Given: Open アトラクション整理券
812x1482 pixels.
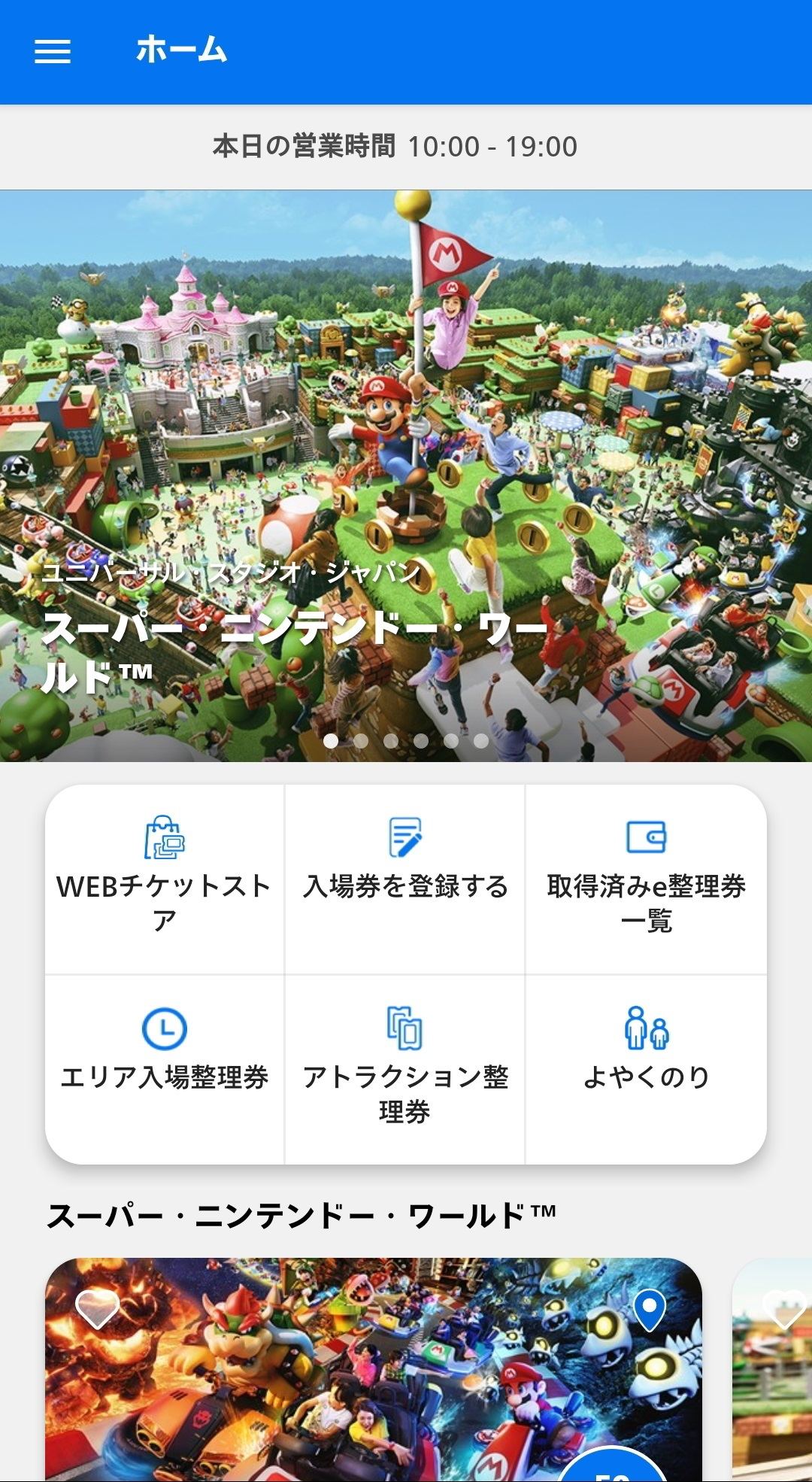Looking at the screenshot, I should (x=405, y=1069).
